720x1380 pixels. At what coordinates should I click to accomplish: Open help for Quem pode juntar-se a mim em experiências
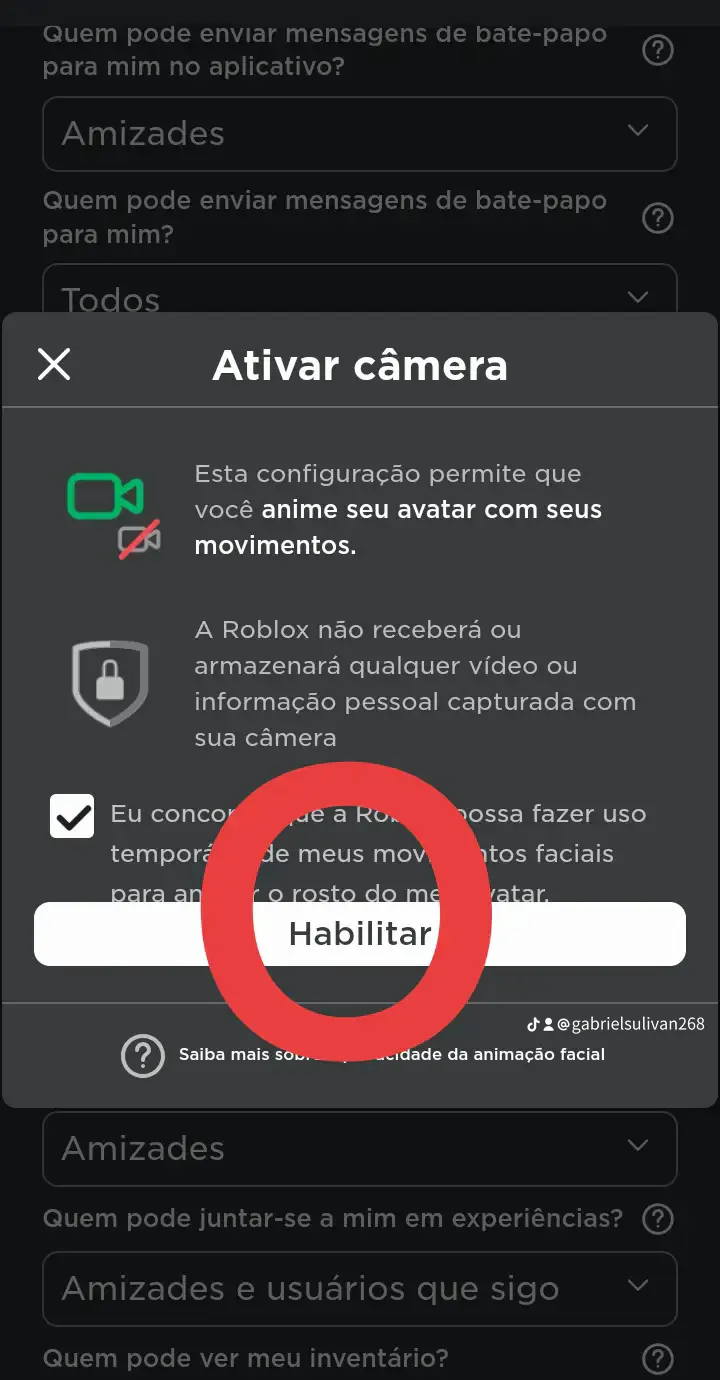pyautogui.click(x=657, y=1219)
